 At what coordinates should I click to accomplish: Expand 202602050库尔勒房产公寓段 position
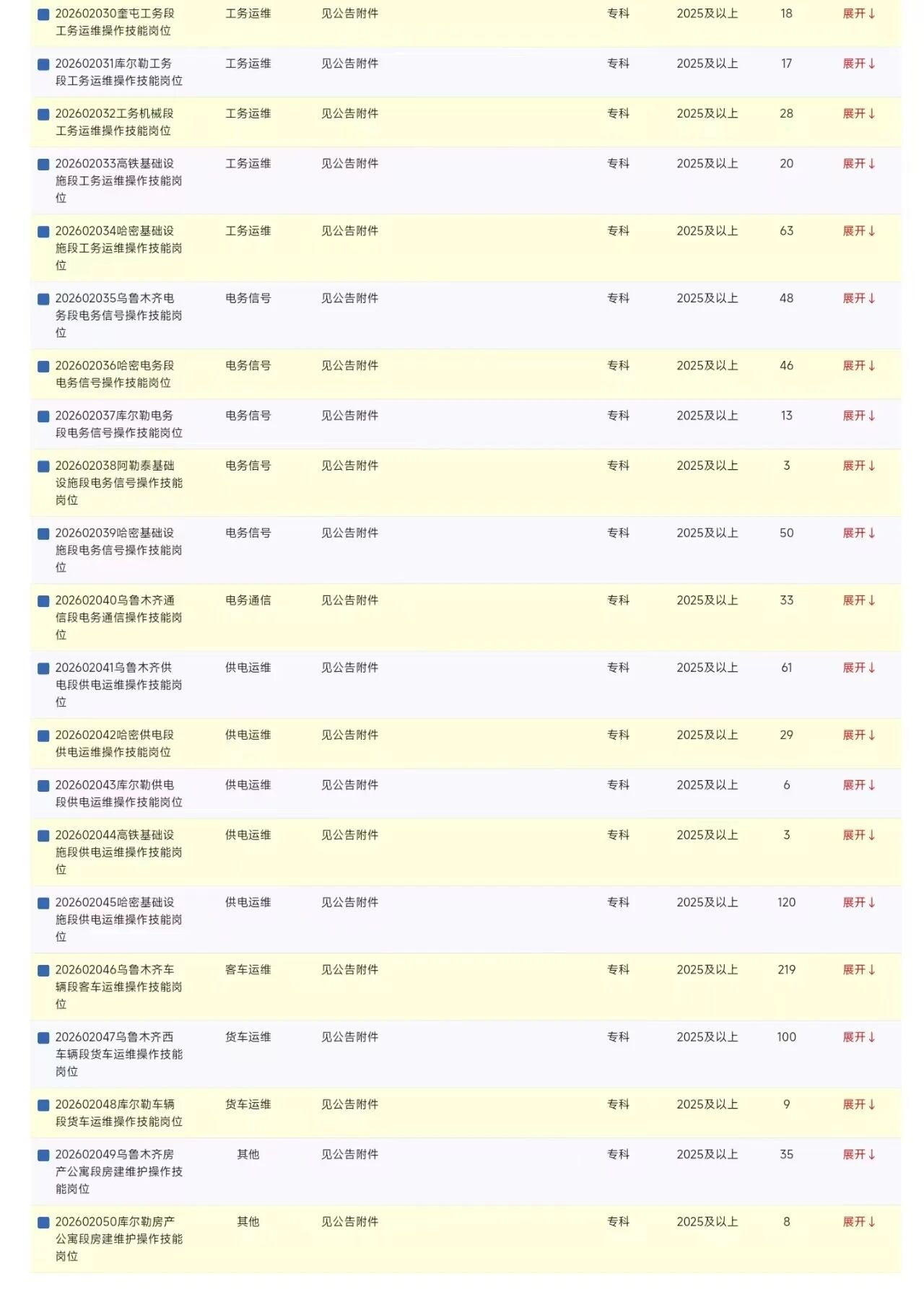coord(858,1222)
